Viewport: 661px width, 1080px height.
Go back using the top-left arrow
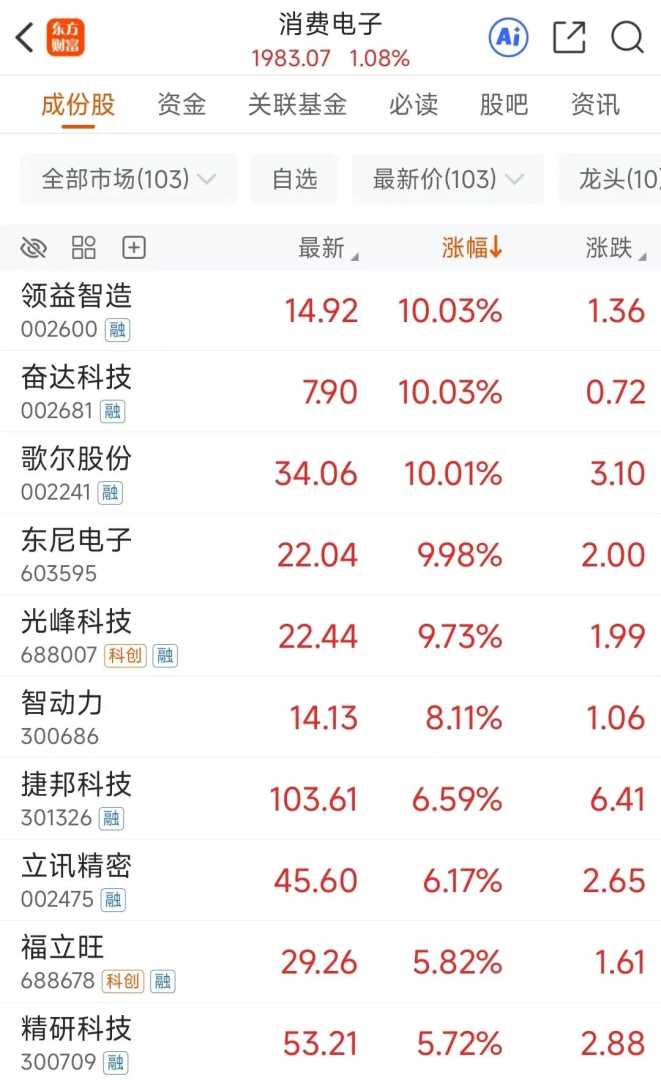click(25, 38)
